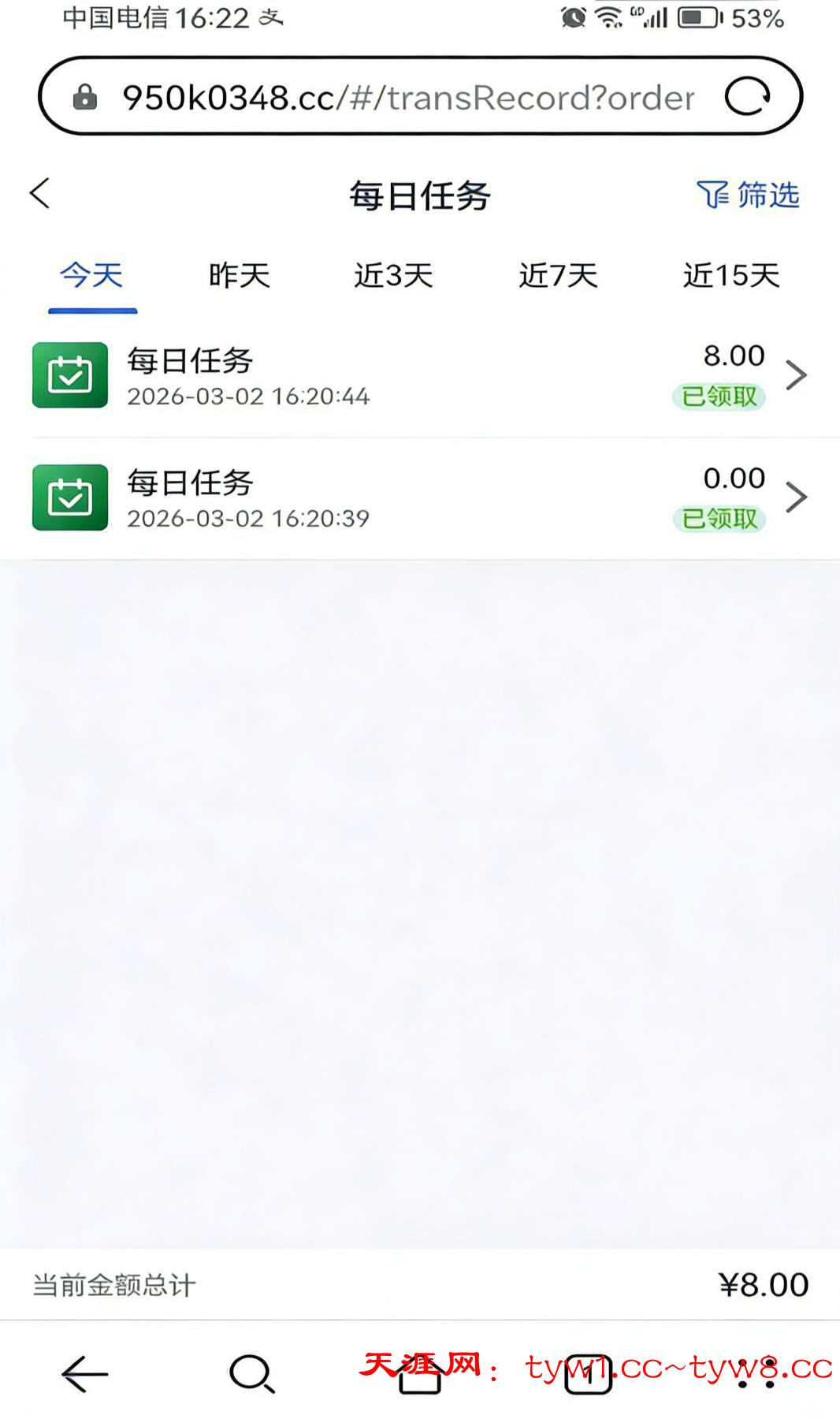Select the 近3天 tab
840x1419 pixels.
pos(393,276)
